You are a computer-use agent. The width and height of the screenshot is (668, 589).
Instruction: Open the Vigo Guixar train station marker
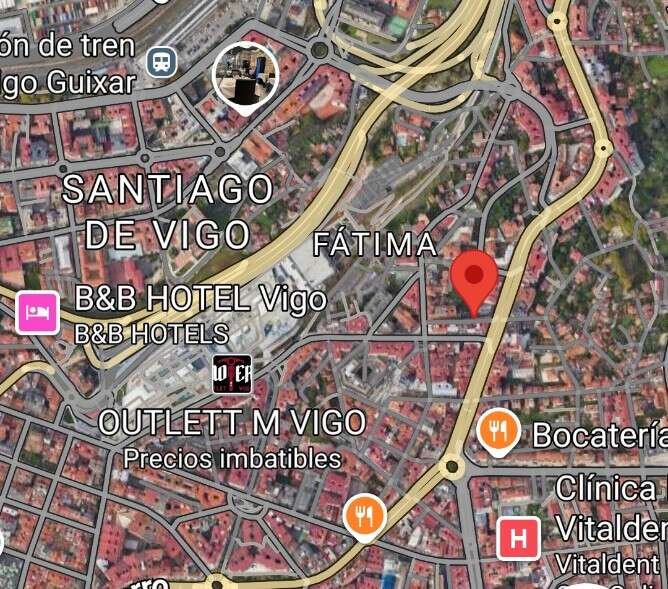pos(161,62)
